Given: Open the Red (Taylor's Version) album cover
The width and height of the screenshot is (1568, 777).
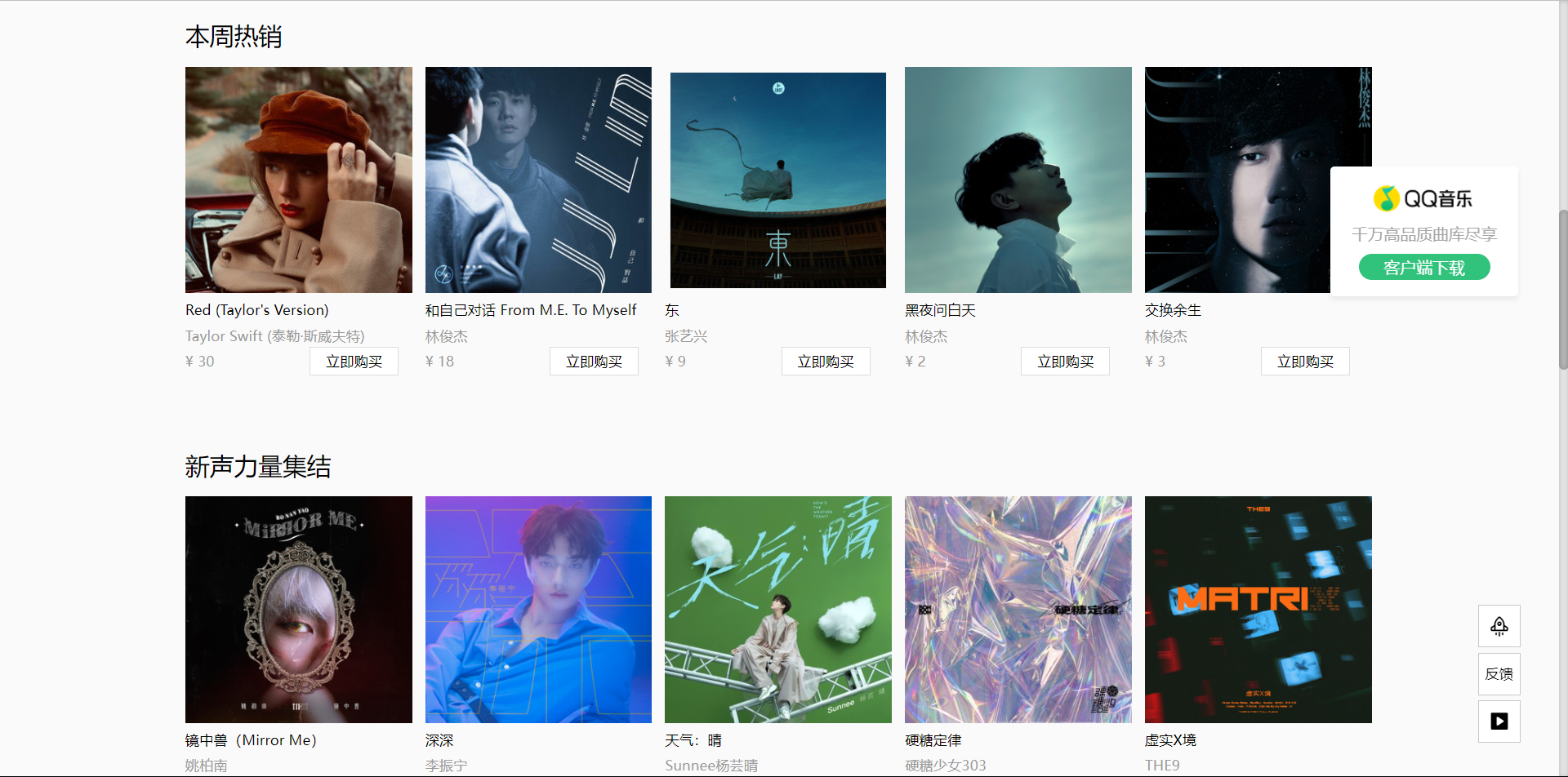Looking at the screenshot, I should point(299,180).
